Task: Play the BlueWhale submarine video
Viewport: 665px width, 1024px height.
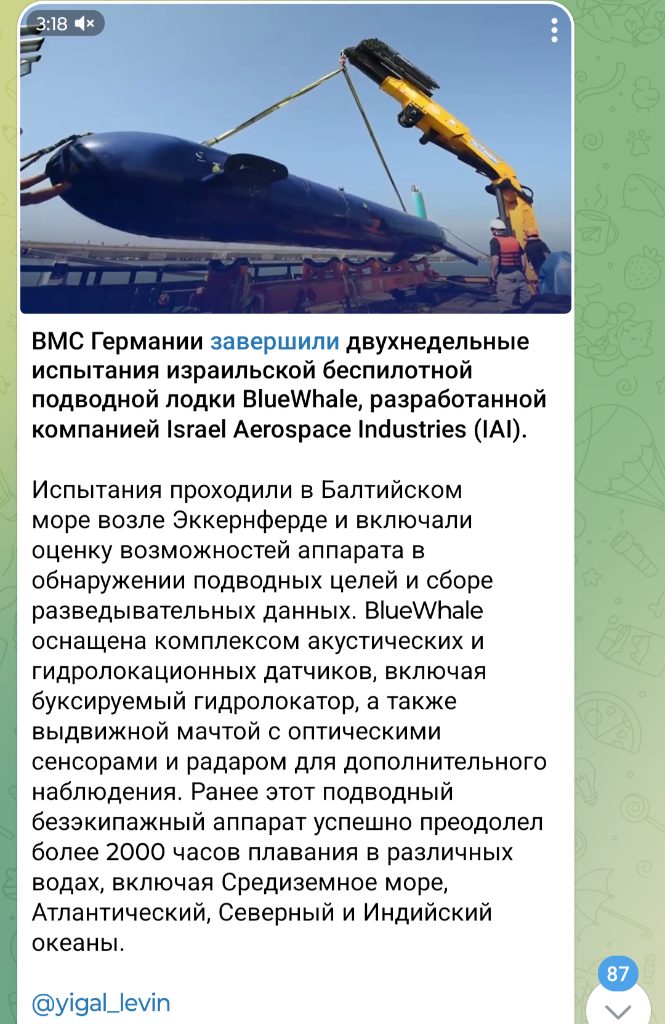Action: (x=295, y=160)
